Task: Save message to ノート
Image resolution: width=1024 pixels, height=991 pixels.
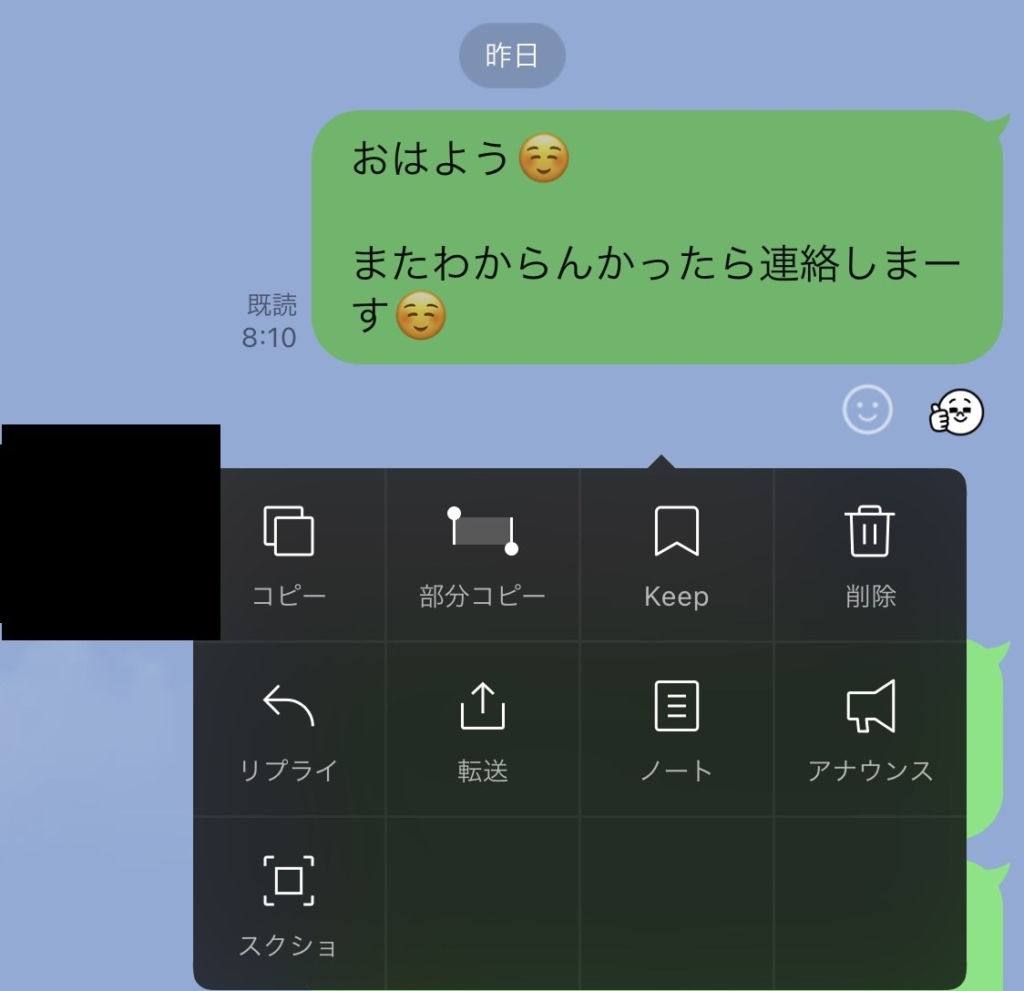Action: click(x=677, y=730)
